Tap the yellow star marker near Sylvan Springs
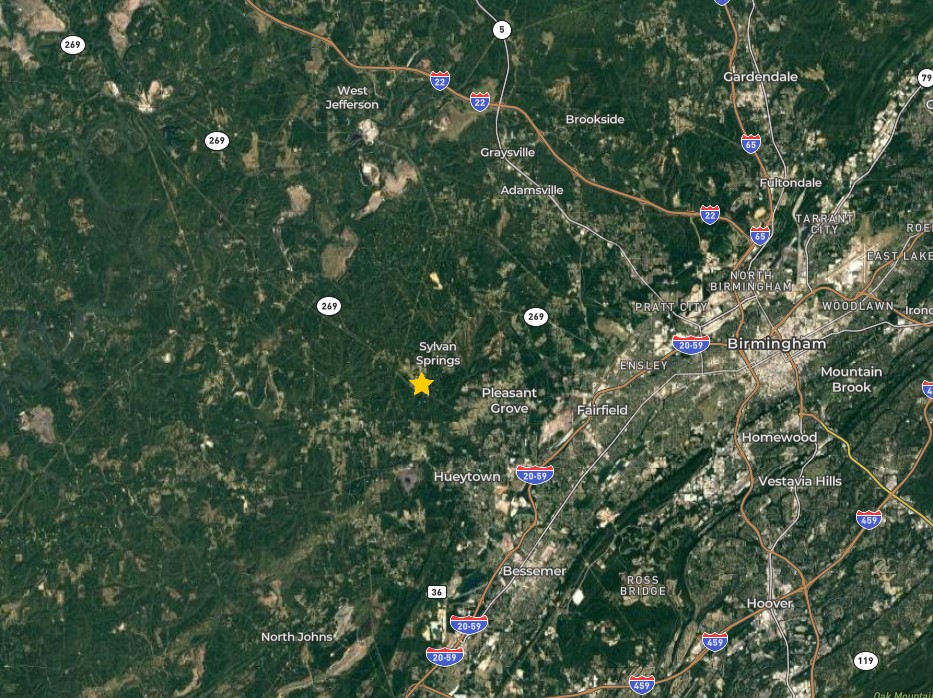The height and width of the screenshot is (698, 933). 421,384
